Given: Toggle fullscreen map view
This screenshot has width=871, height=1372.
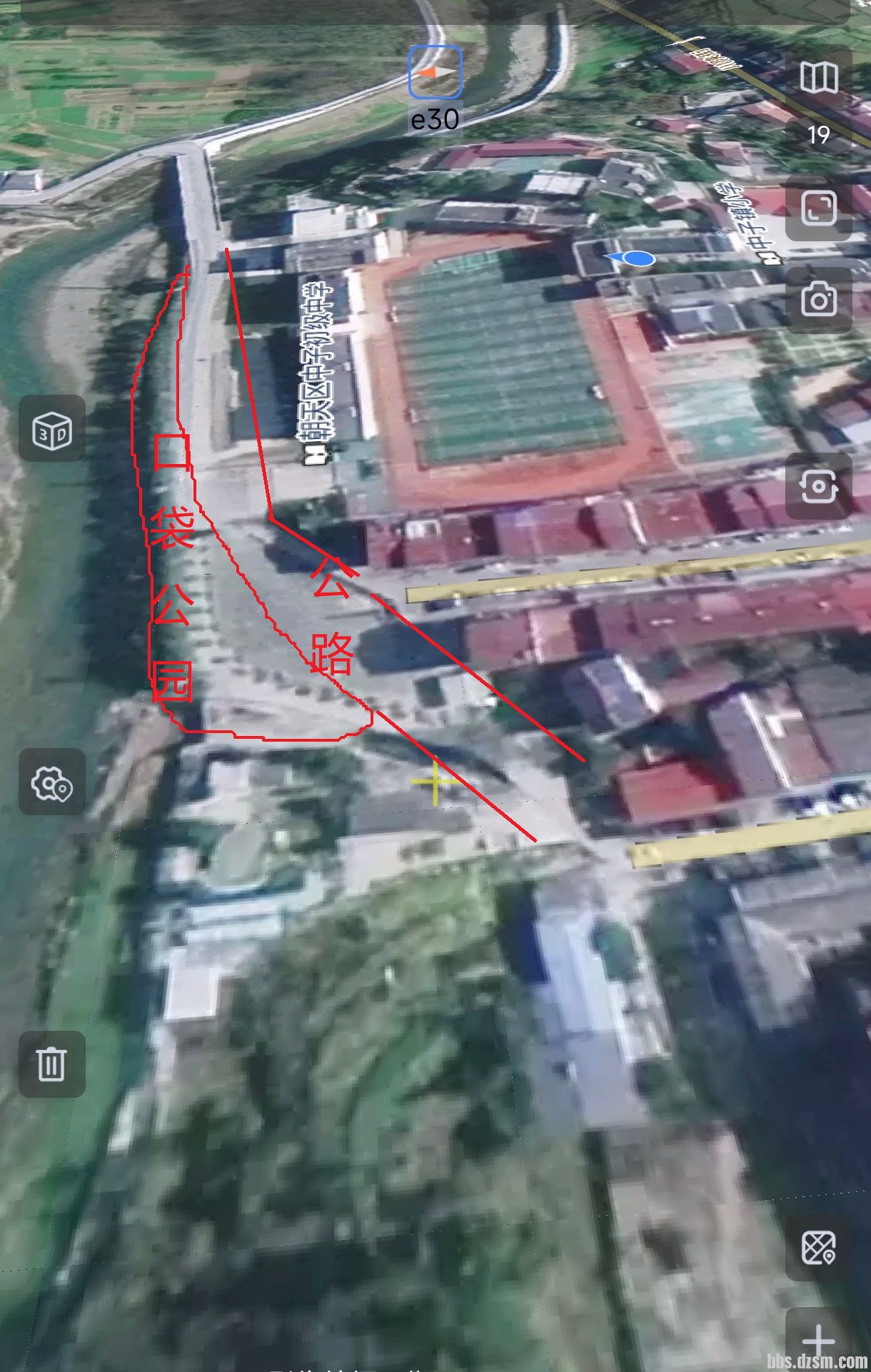Looking at the screenshot, I should pos(819,208).
